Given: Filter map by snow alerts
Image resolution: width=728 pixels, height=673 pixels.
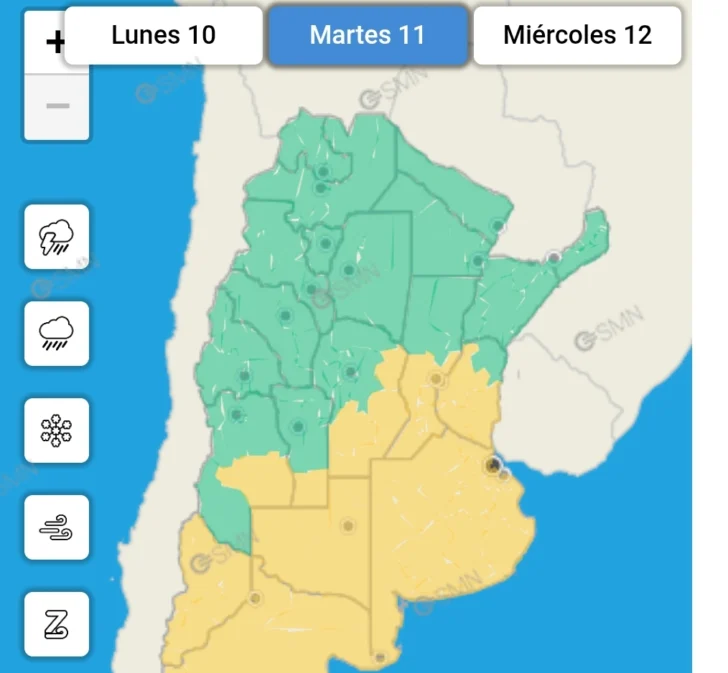Looking at the screenshot, I should (x=57, y=430).
